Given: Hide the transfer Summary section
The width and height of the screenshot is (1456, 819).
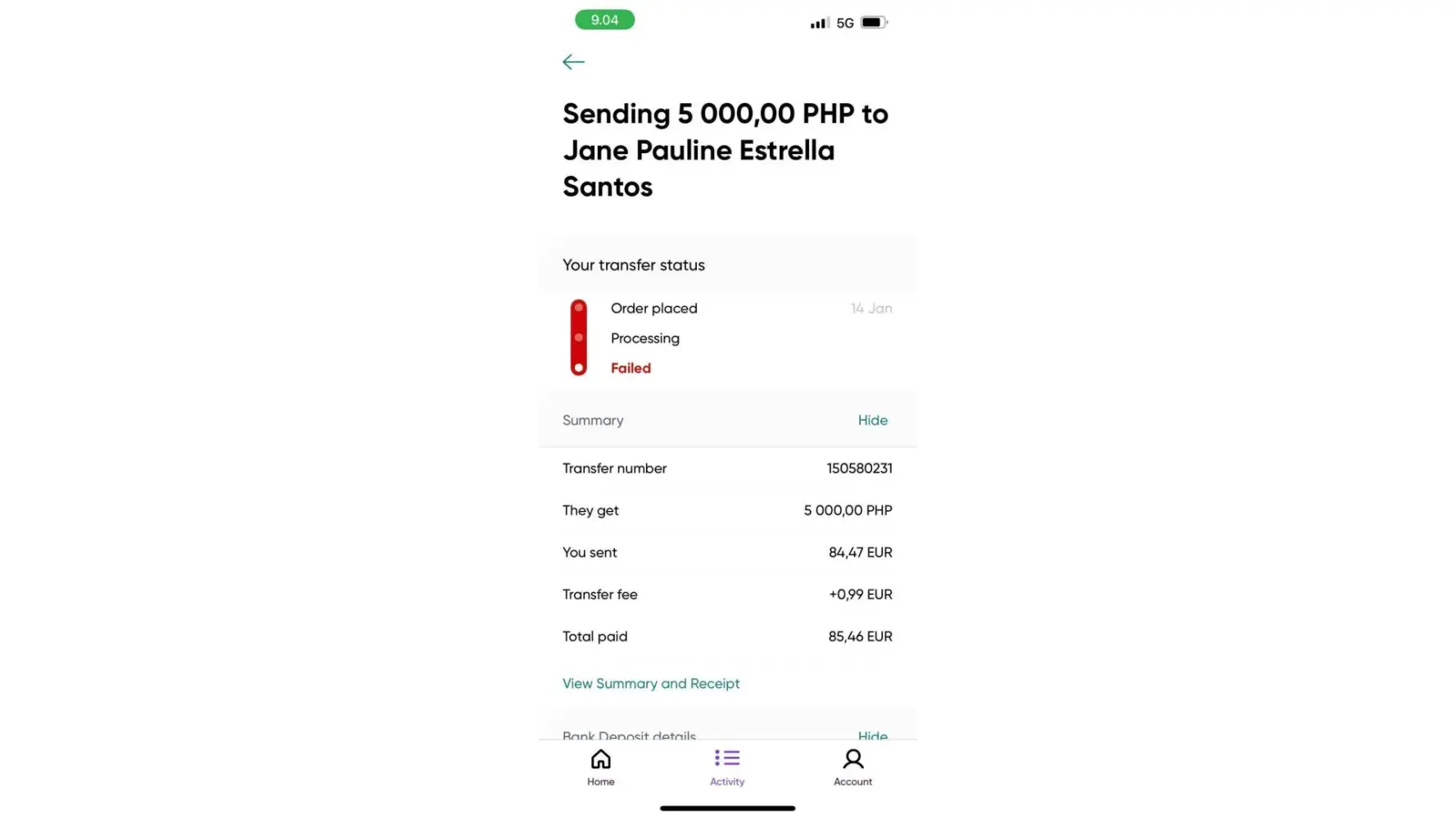Looking at the screenshot, I should (872, 420).
